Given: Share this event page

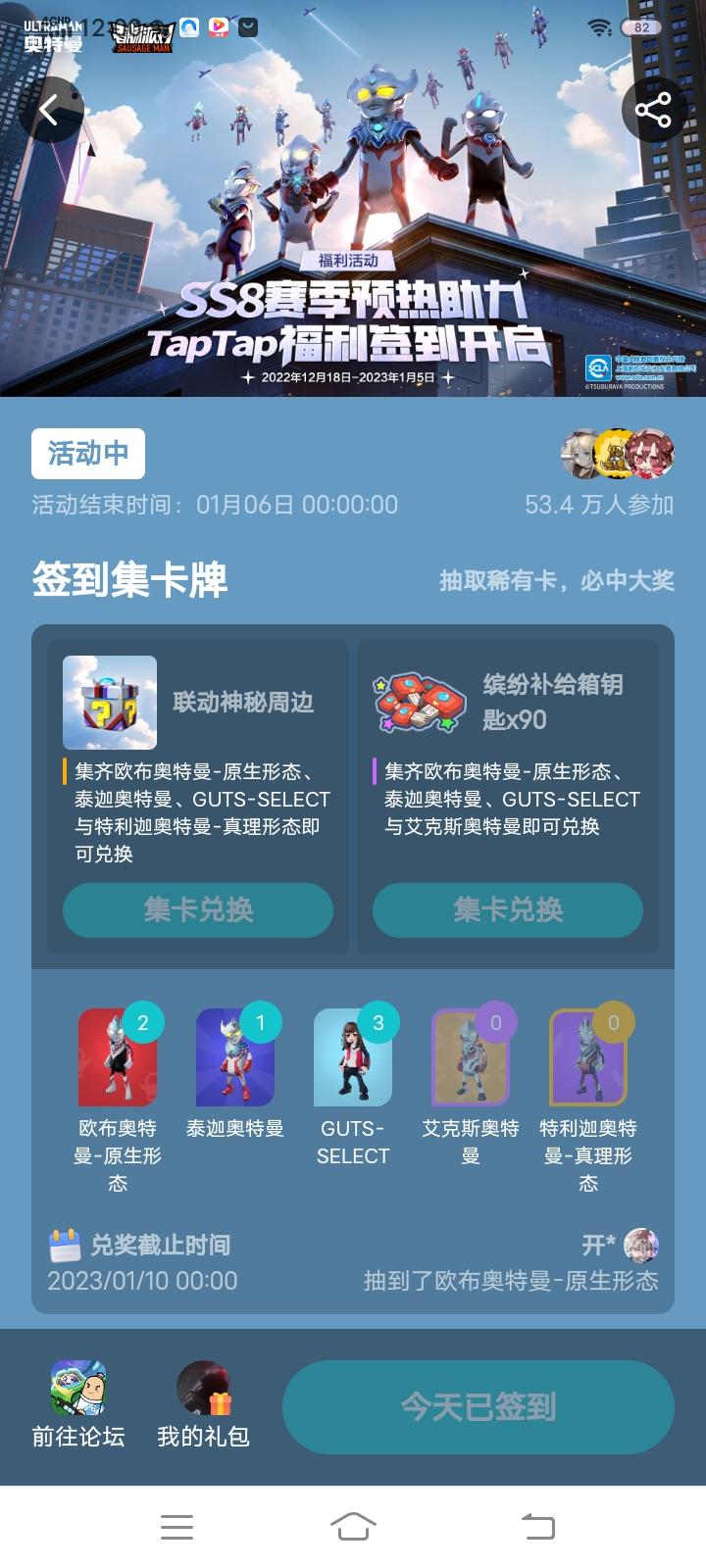Looking at the screenshot, I should tap(653, 111).
